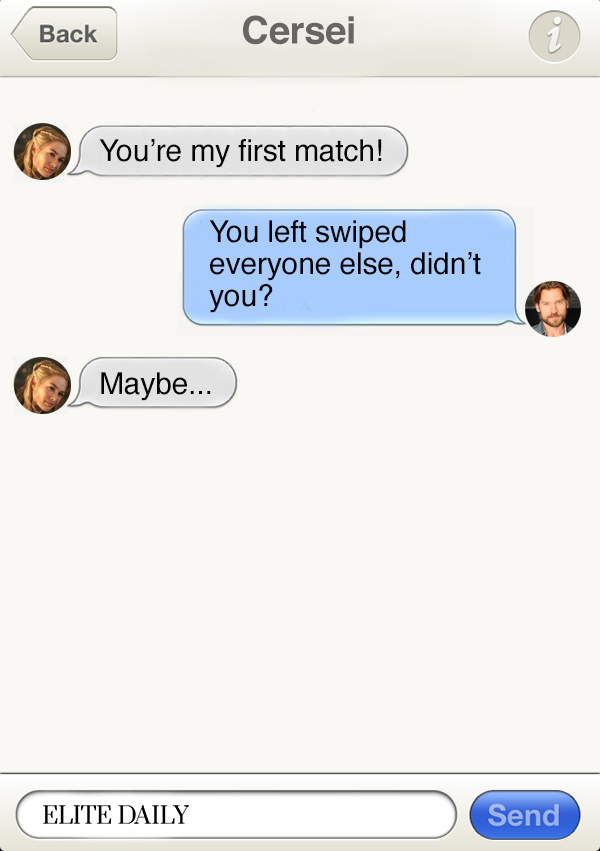The image size is (600, 851).
Task: Tap the Send button
Action: (524, 814)
